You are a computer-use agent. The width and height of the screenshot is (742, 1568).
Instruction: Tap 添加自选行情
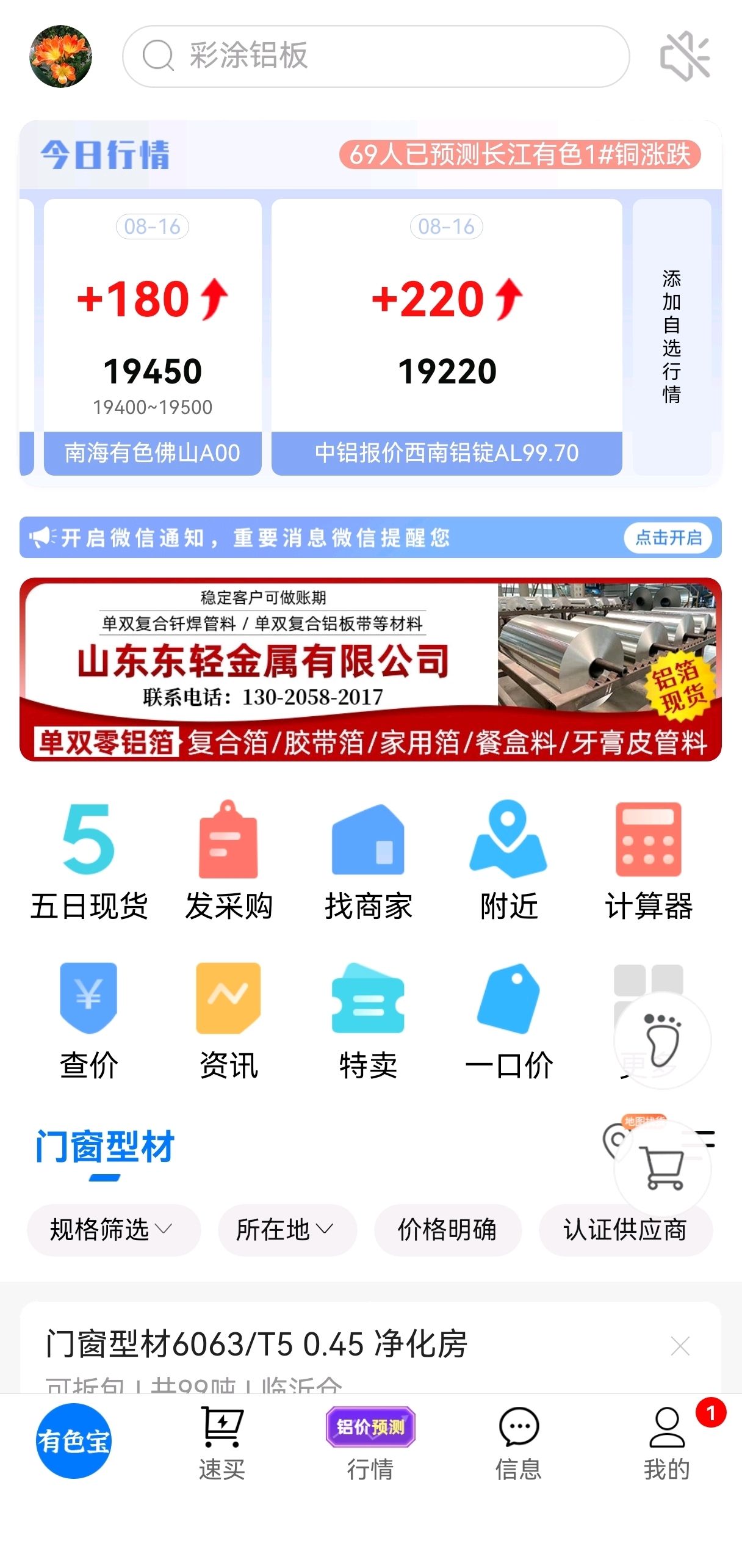point(671,336)
